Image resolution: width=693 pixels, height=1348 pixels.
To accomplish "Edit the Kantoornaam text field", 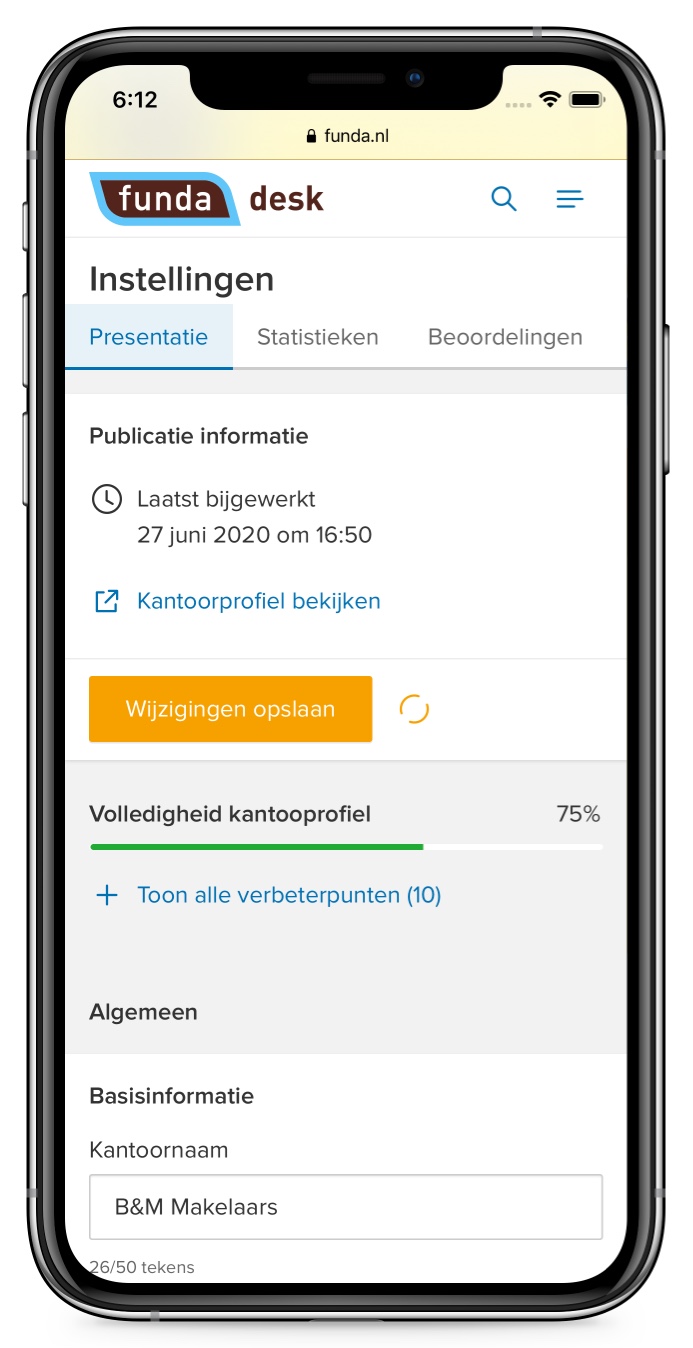I will pos(346,1207).
